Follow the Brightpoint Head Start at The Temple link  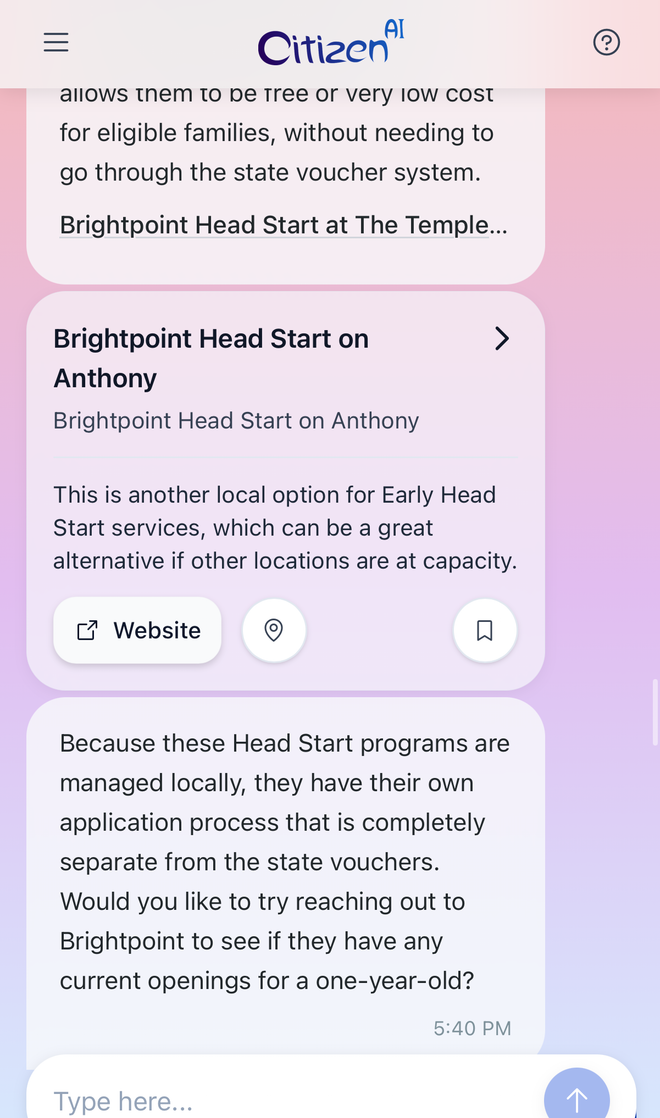[283, 225]
